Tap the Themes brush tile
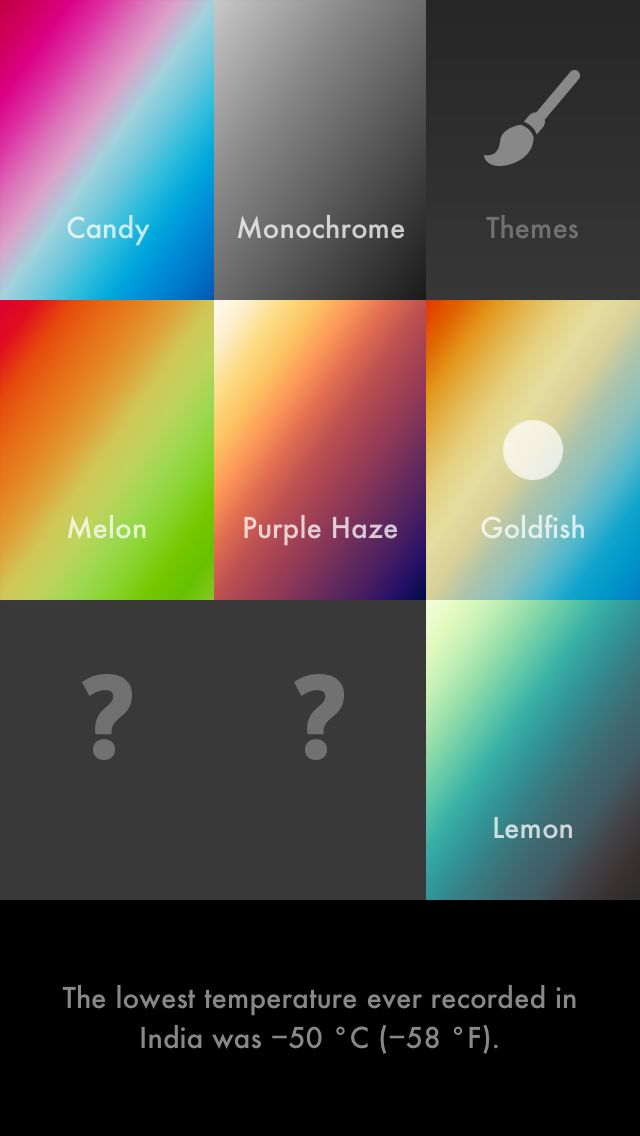This screenshot has width=640, height=1136. pos(533,150)
